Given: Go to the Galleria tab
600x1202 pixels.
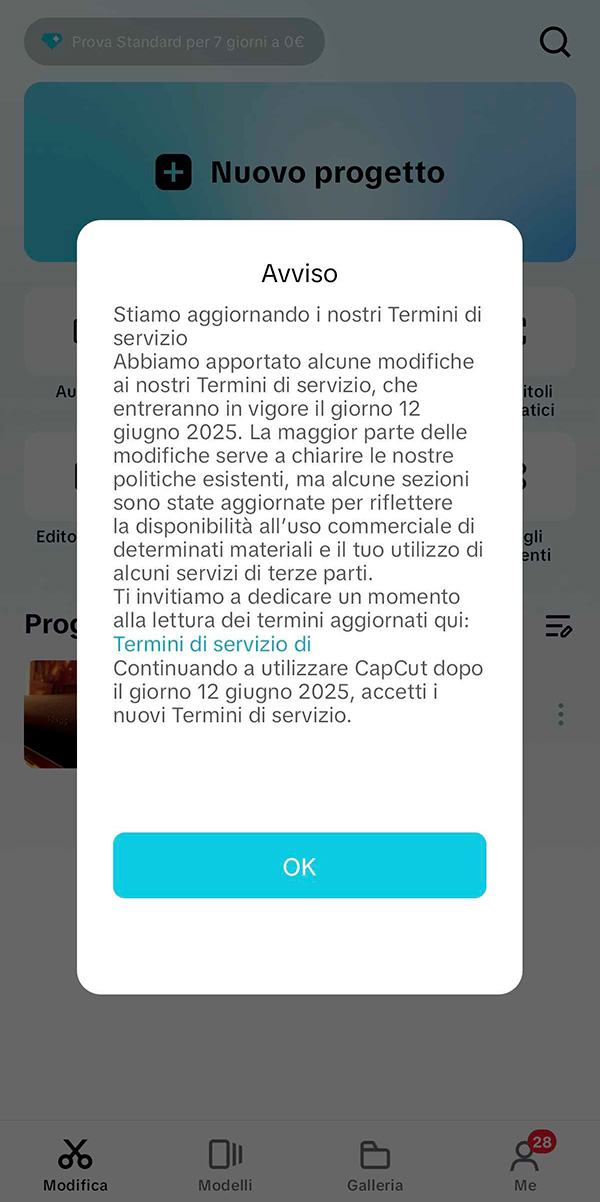Looking at the screenshot, I should point(375,1166).
